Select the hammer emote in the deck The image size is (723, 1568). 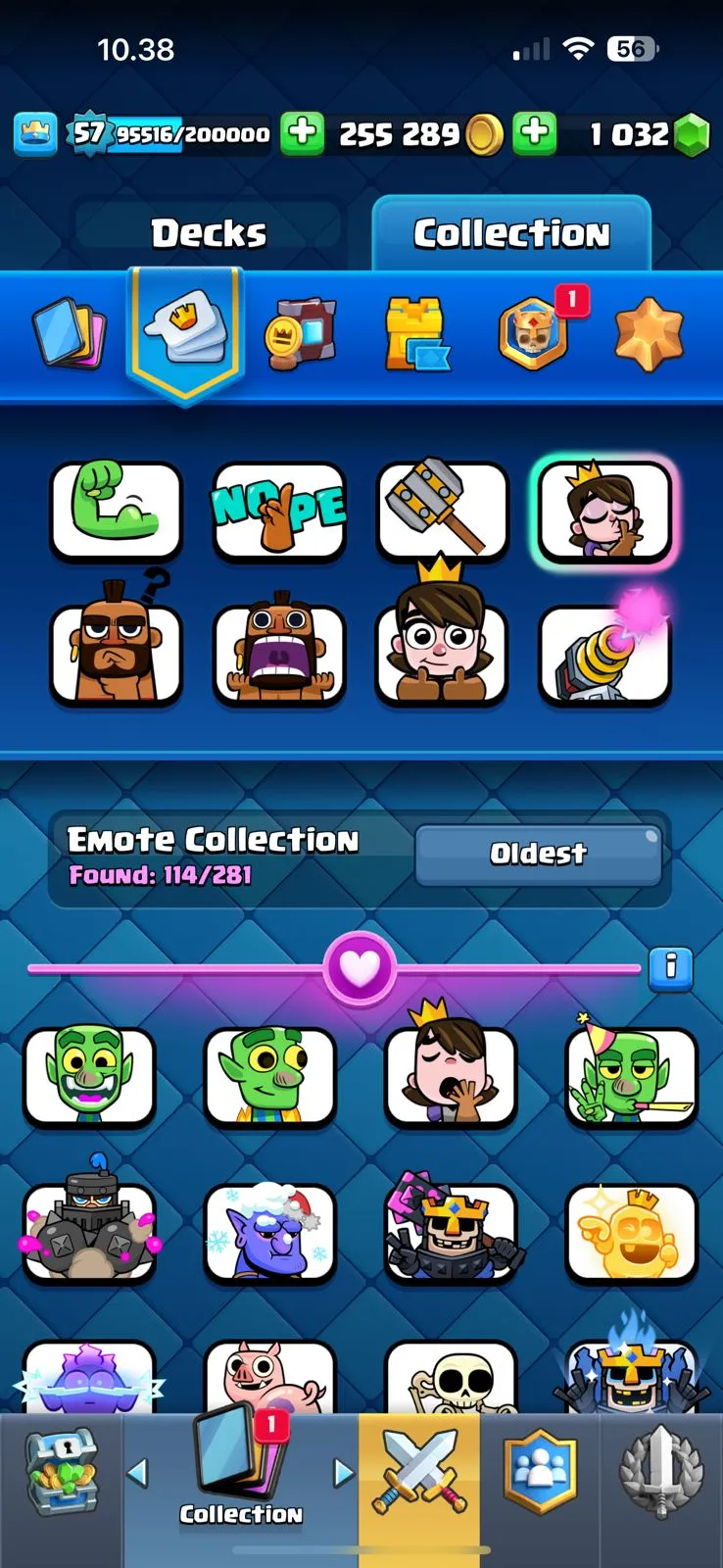point(442,511)
